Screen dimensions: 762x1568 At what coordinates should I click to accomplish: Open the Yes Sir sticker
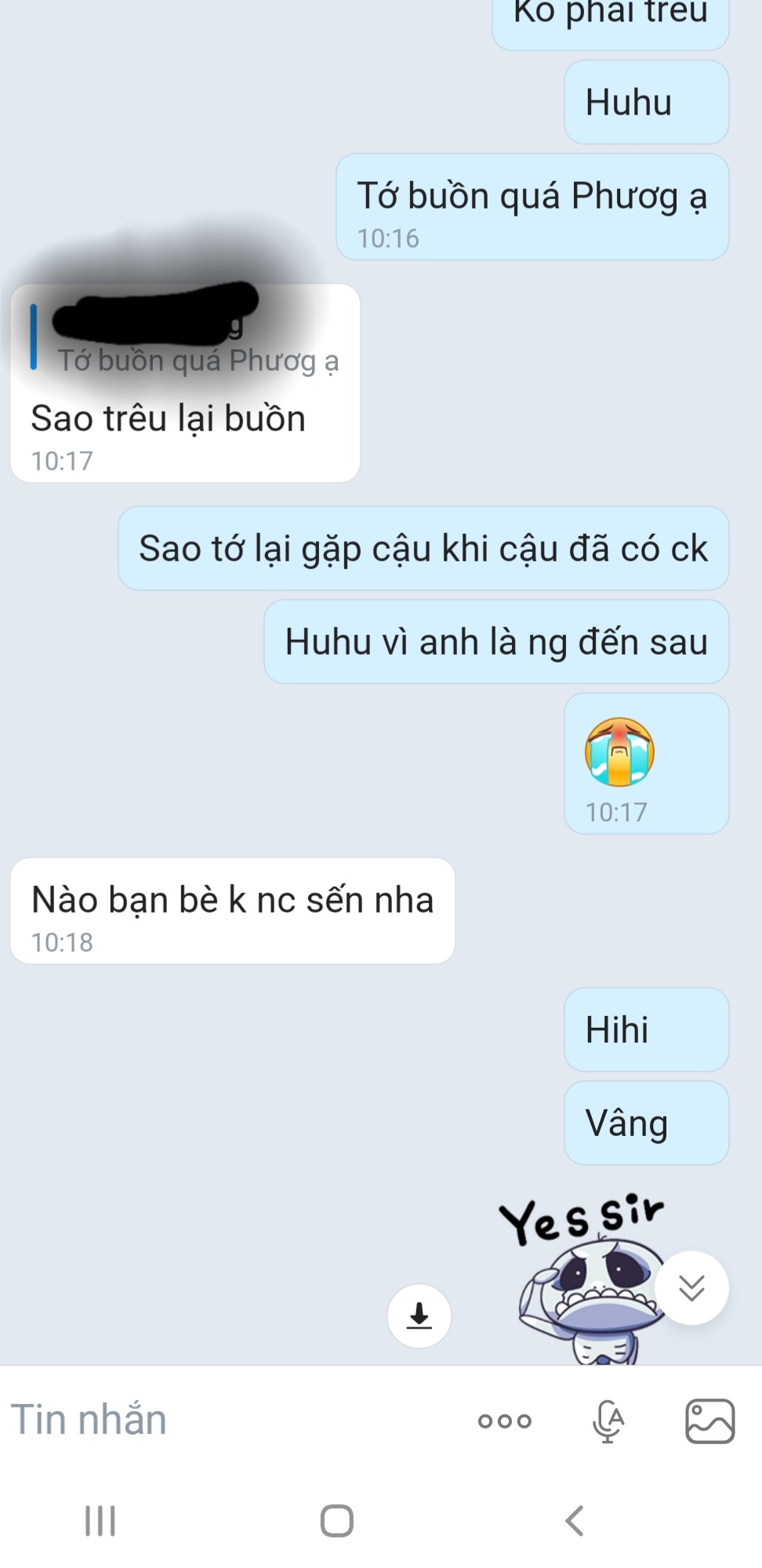pos(580,1278)
